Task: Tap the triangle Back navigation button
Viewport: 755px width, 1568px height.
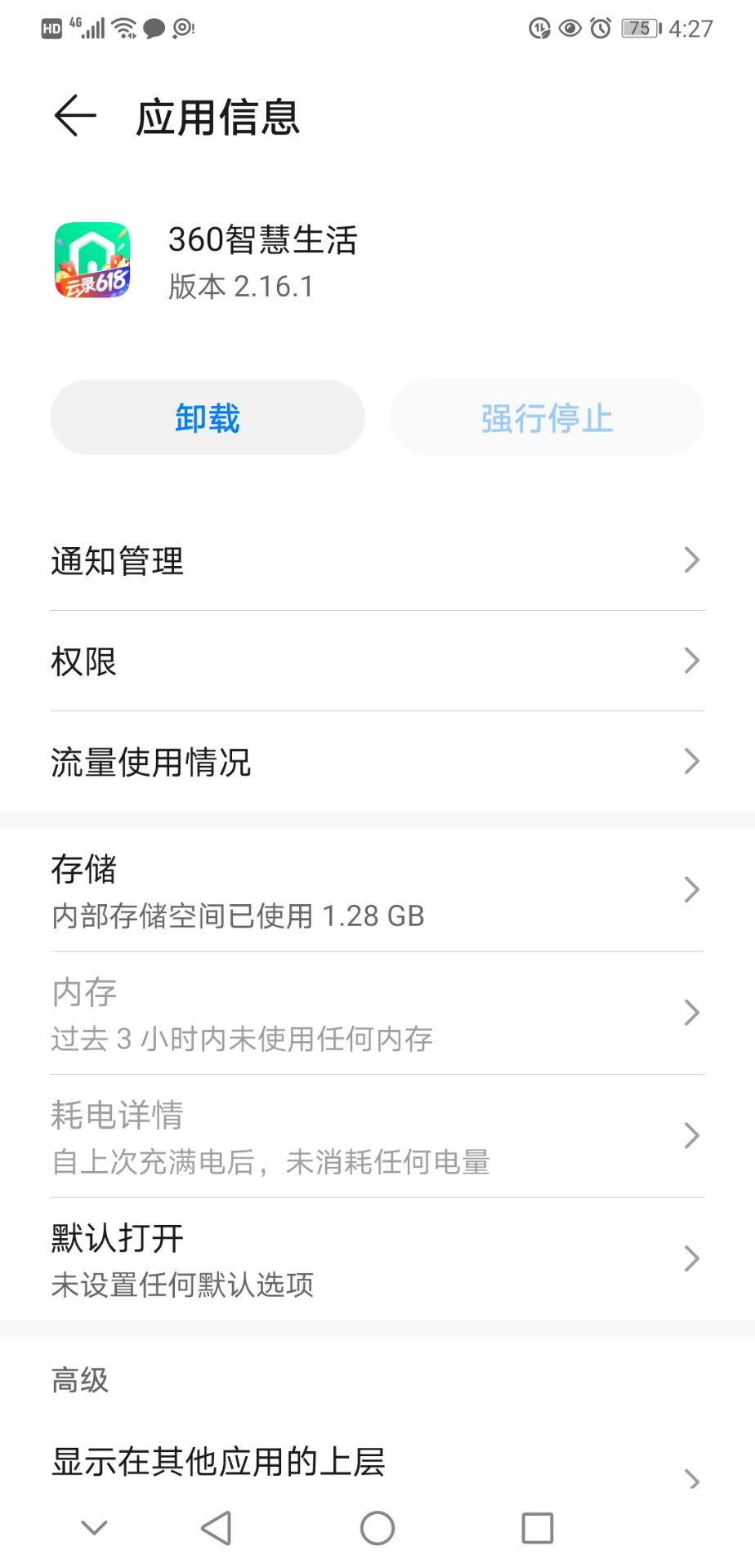Action: [215, 1527]
